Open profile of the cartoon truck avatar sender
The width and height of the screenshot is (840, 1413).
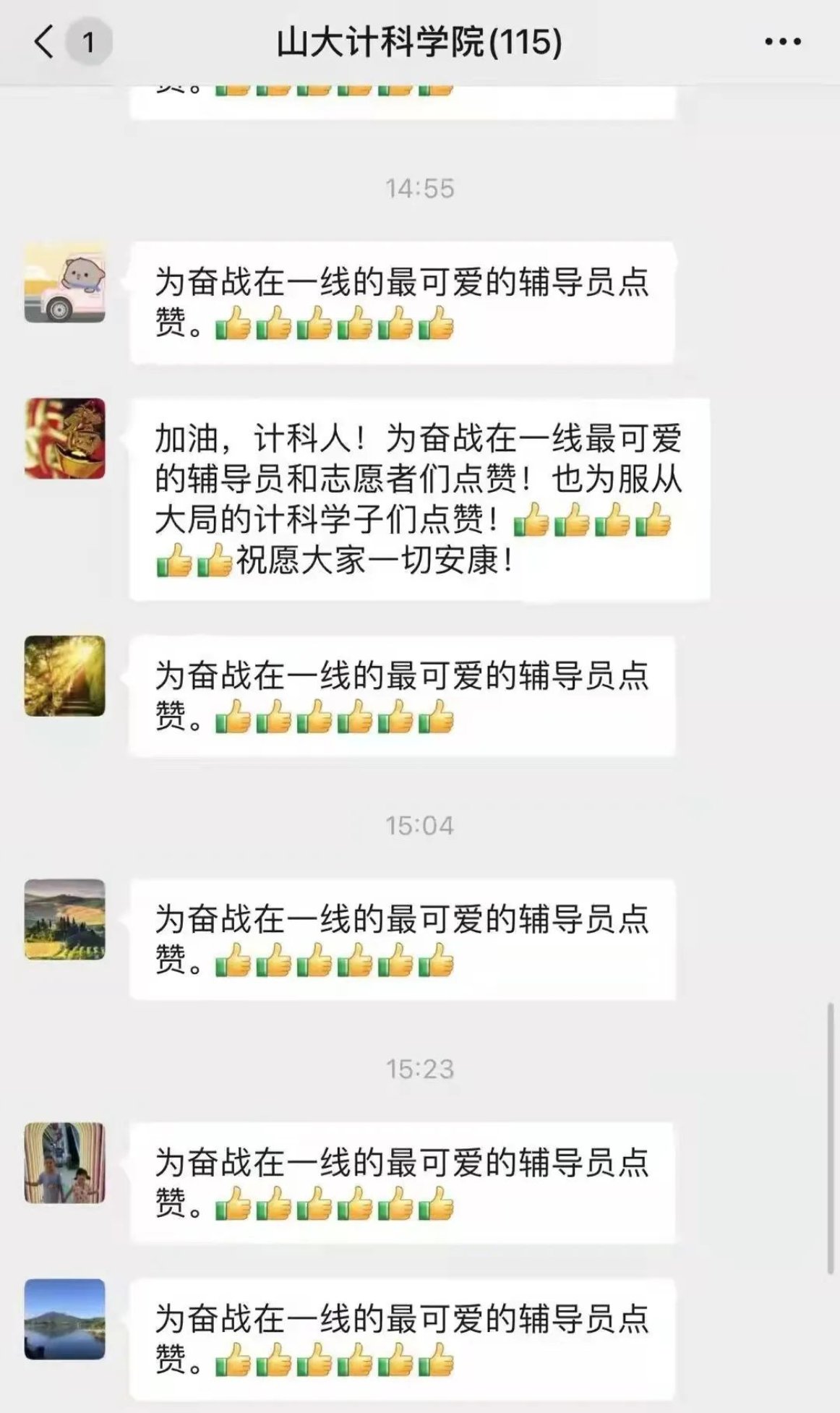coord(65,283)
